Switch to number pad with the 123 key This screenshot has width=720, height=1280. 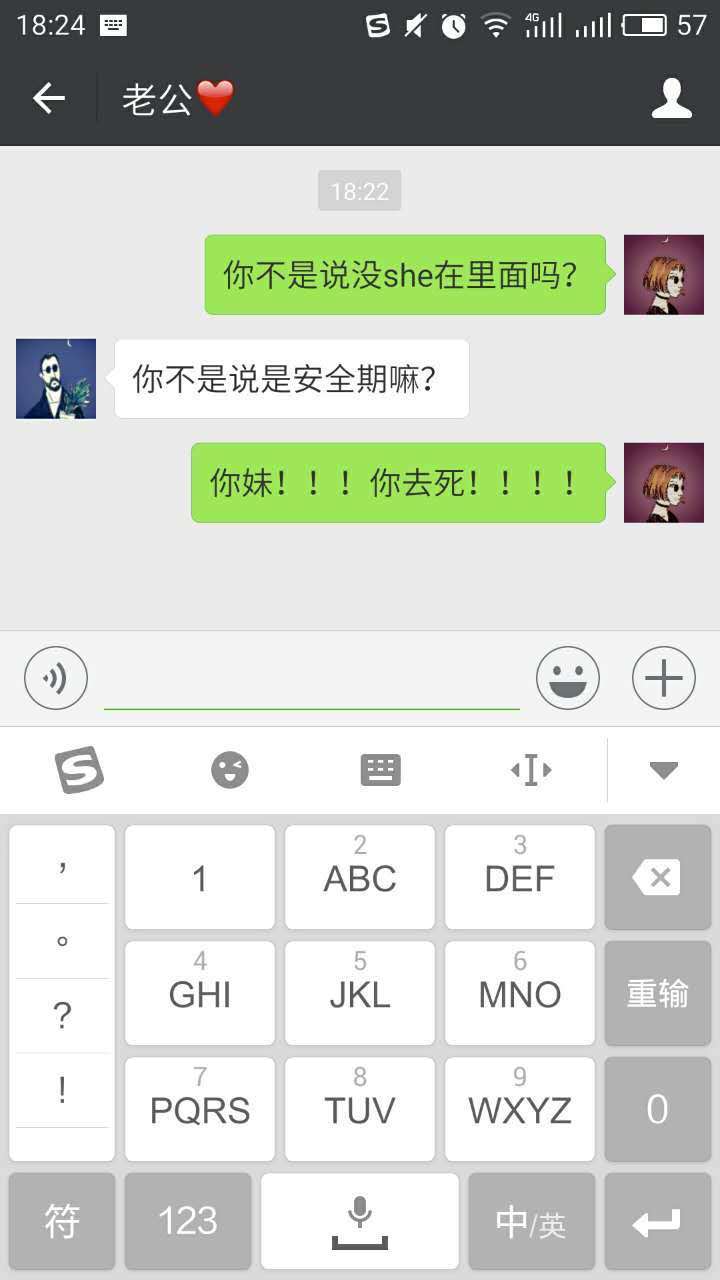click(x=186, y=1221)
